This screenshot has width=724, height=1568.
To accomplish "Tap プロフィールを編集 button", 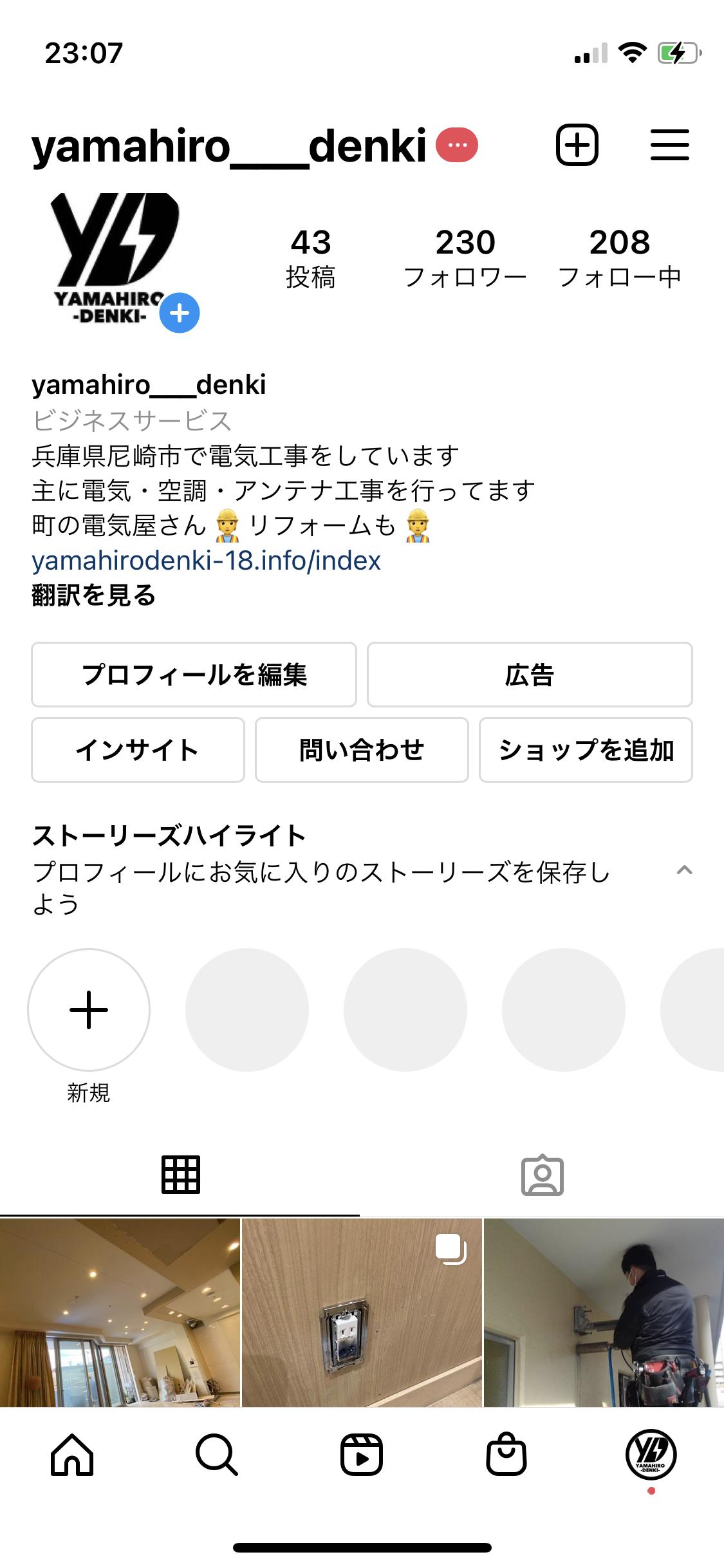I will pyautogui.click(x=194, y=675).
